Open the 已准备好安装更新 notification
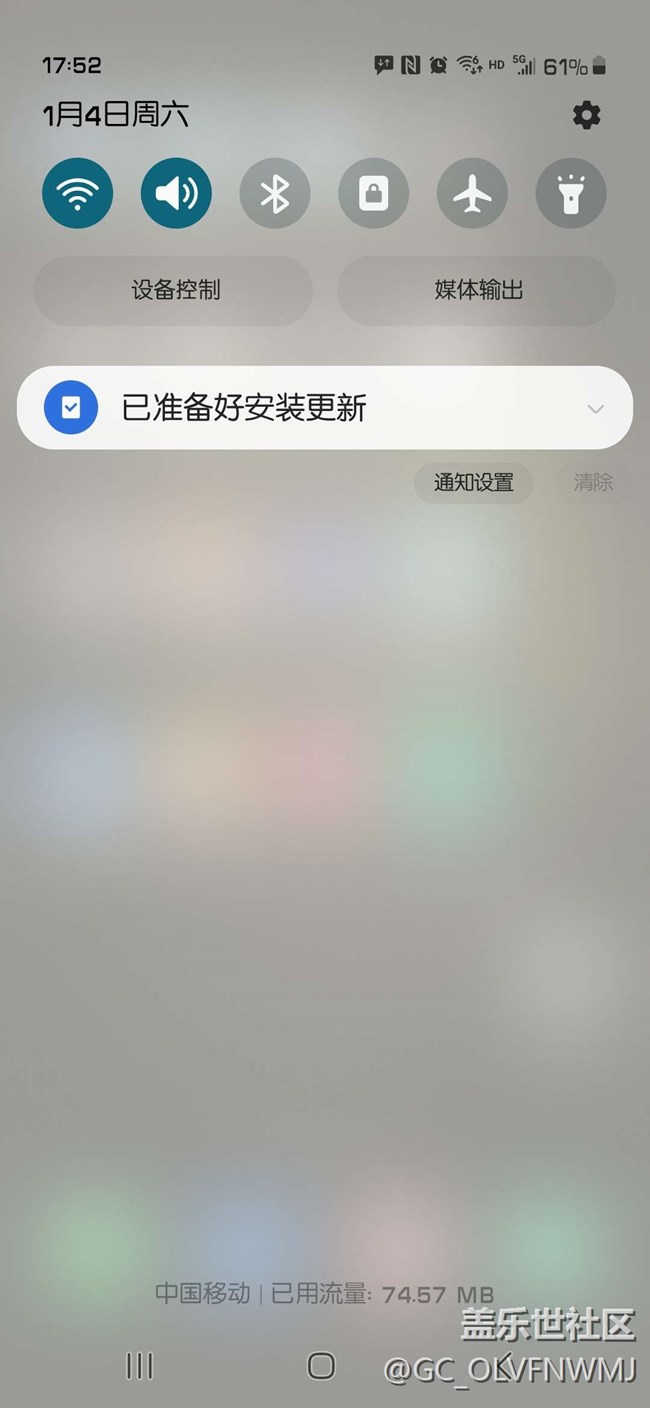The image size is (650, 1408). pos(300,408)
